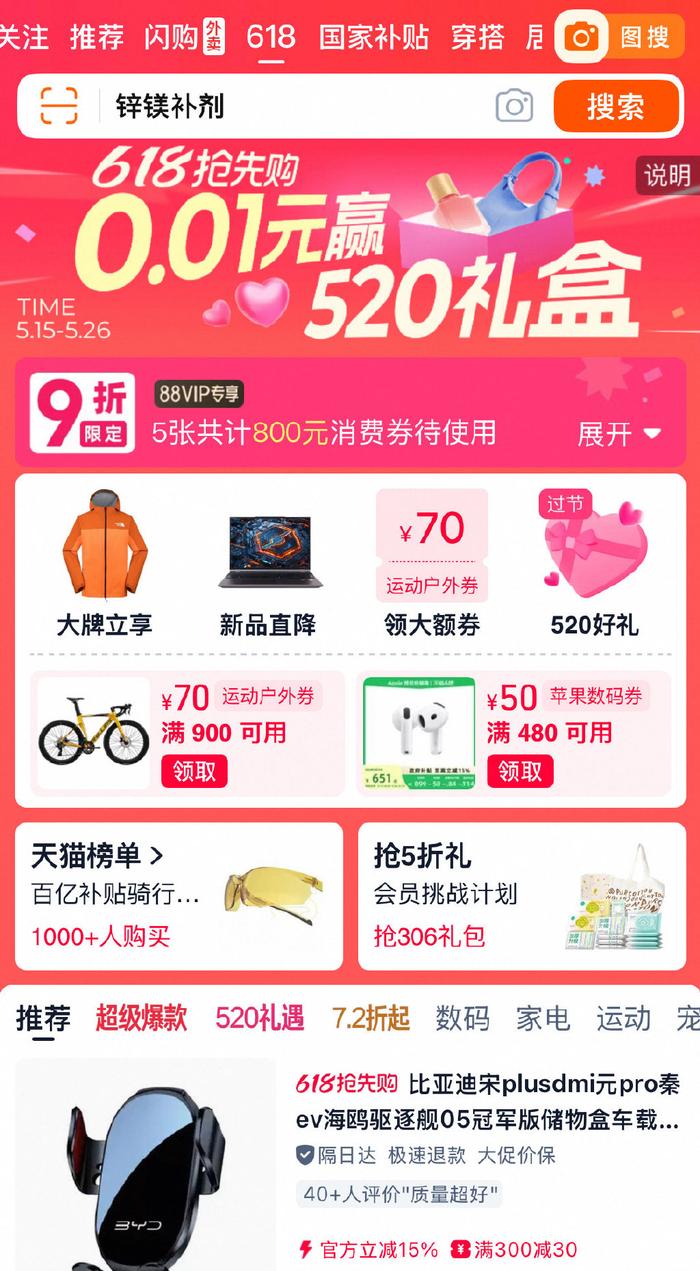Open the 520好礼 gift tile
Viewport: 700px width, 1271px height.
[x=594, y=564]
